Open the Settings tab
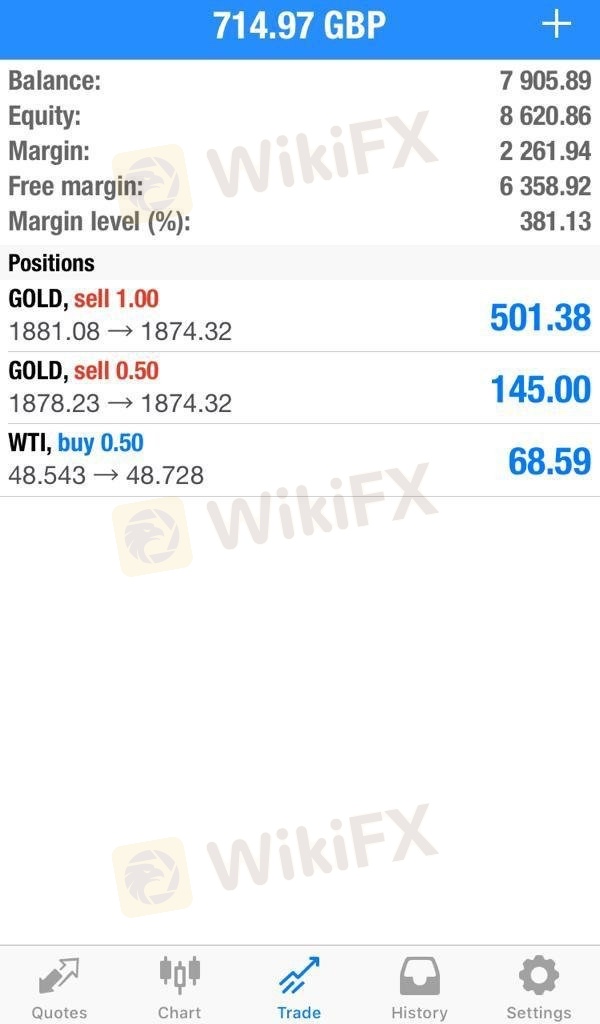The width and height of the screenshot is (600, 1024). point(539,987)
